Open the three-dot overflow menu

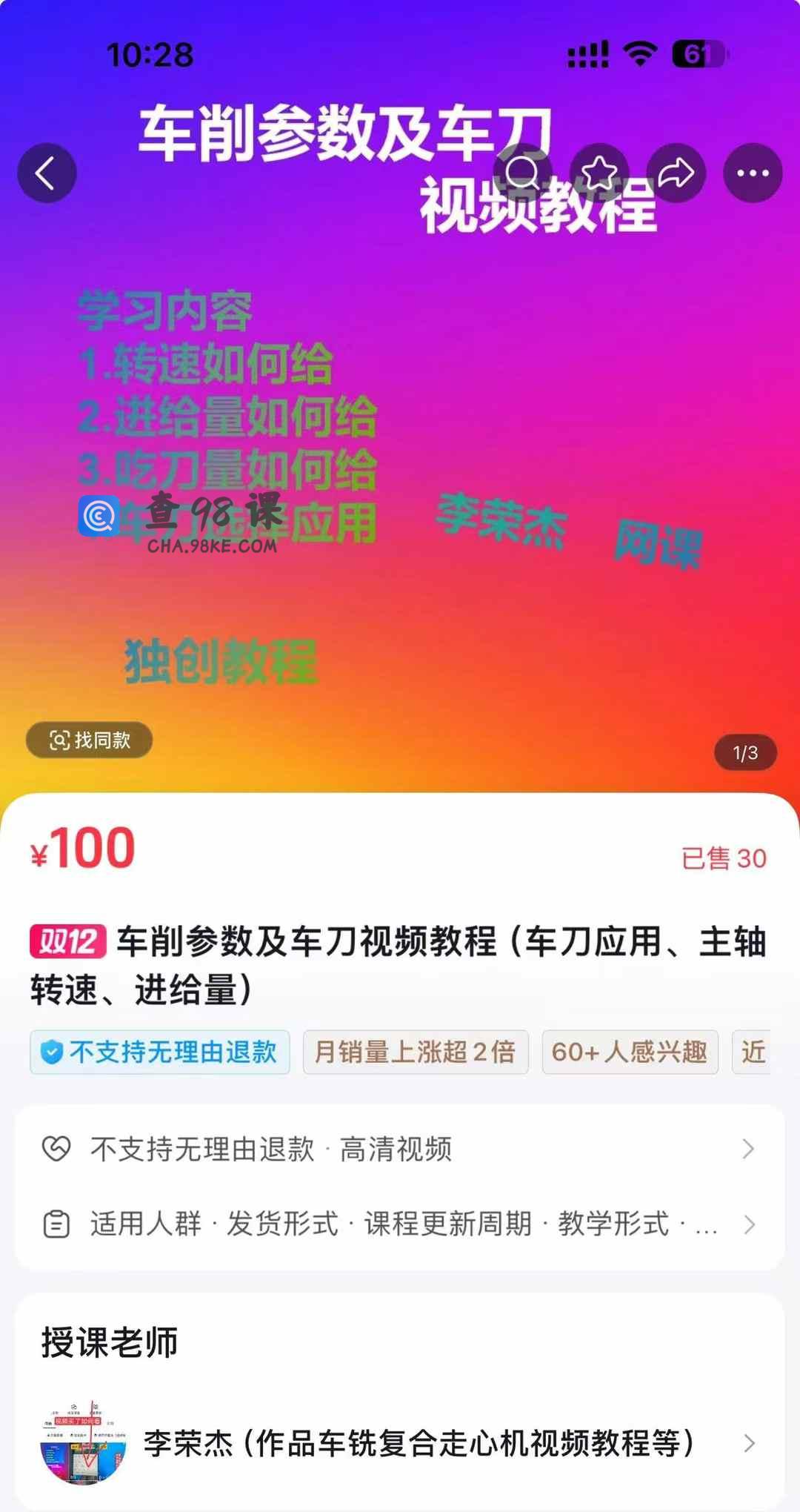point(753,173)
